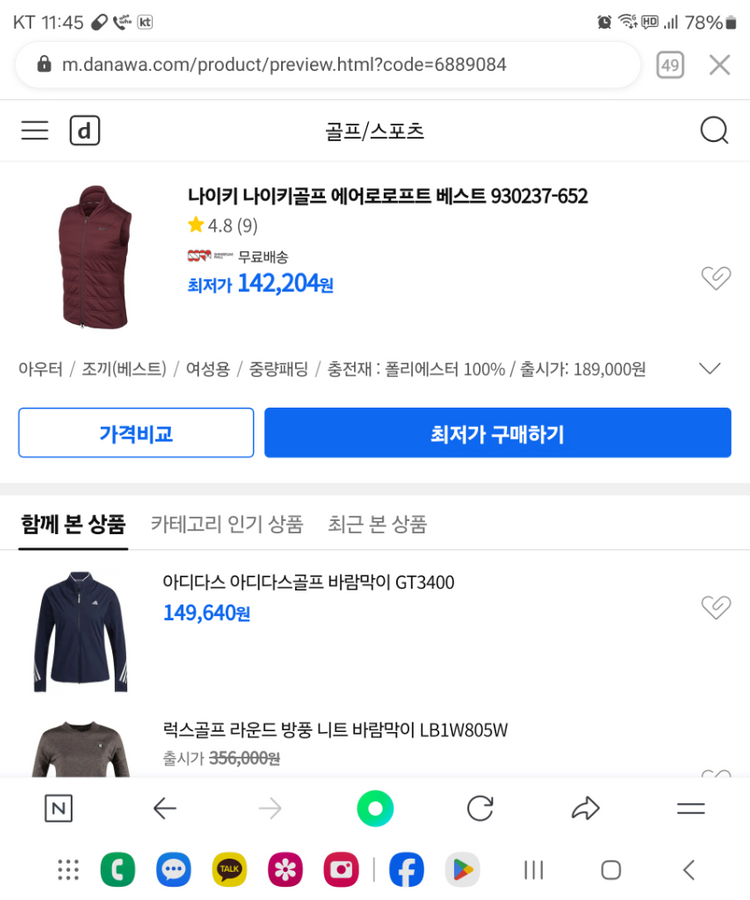Tap the Naver N shortcut in the browser bar
The image size is (750, 900).
[57, 808]
